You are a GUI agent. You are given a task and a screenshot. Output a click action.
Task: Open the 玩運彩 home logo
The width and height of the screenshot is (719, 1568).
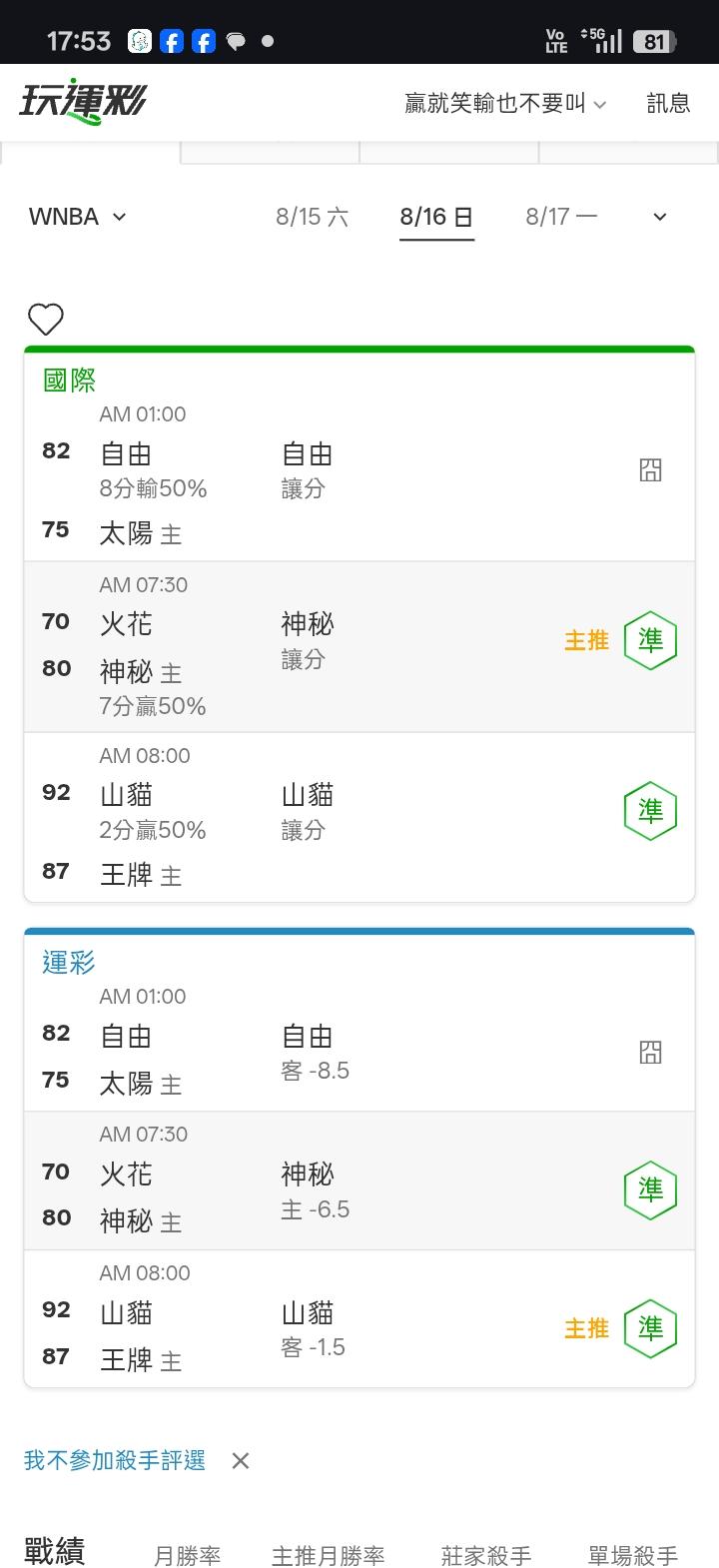tap(83, 103)
